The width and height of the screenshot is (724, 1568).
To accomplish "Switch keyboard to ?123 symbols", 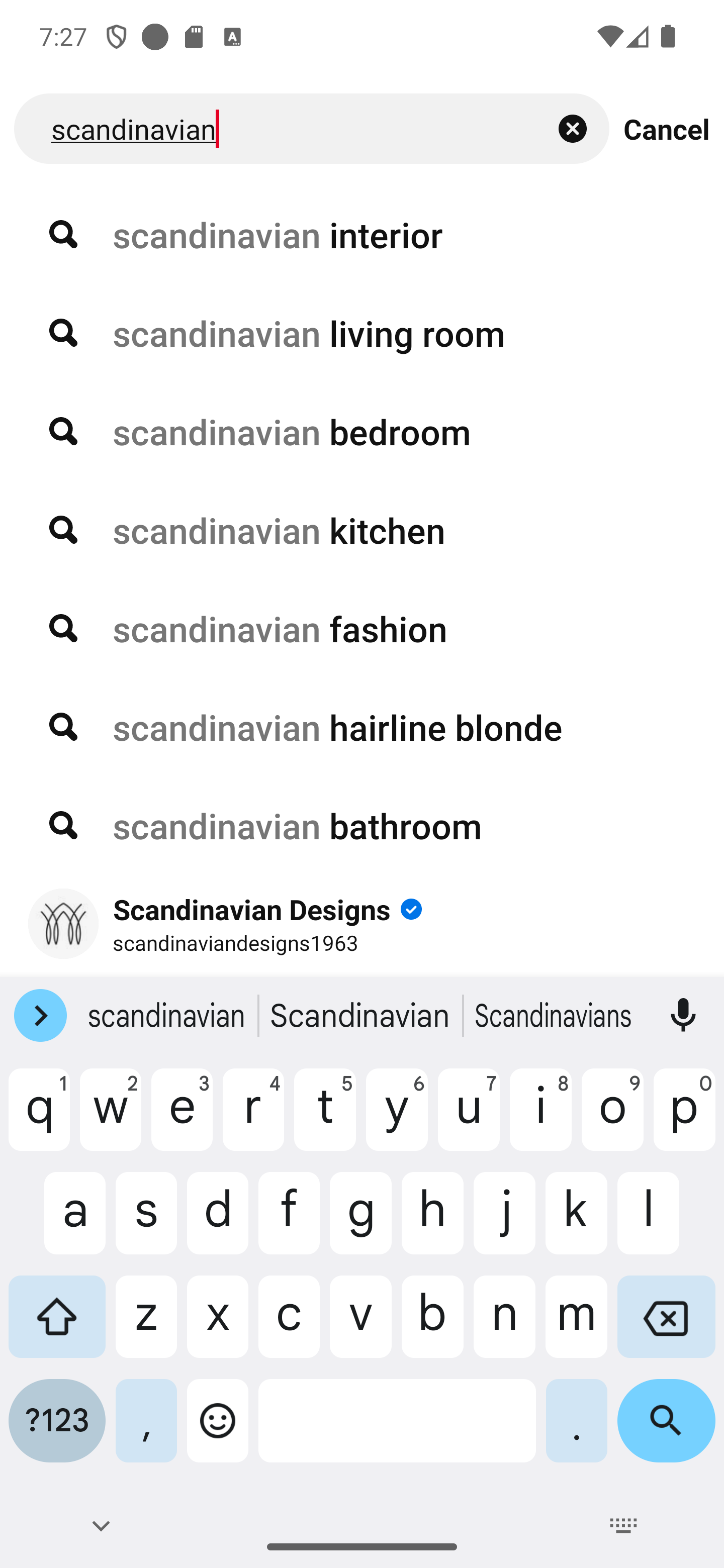I will 57,1421.
